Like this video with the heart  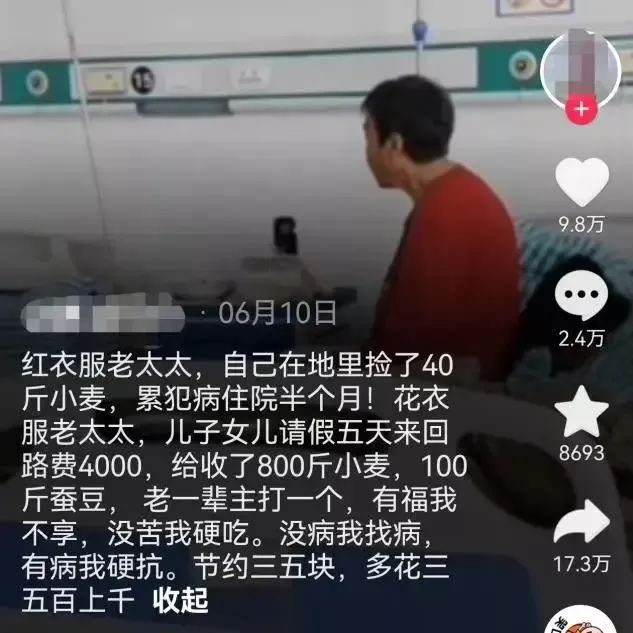pos(581,183)
